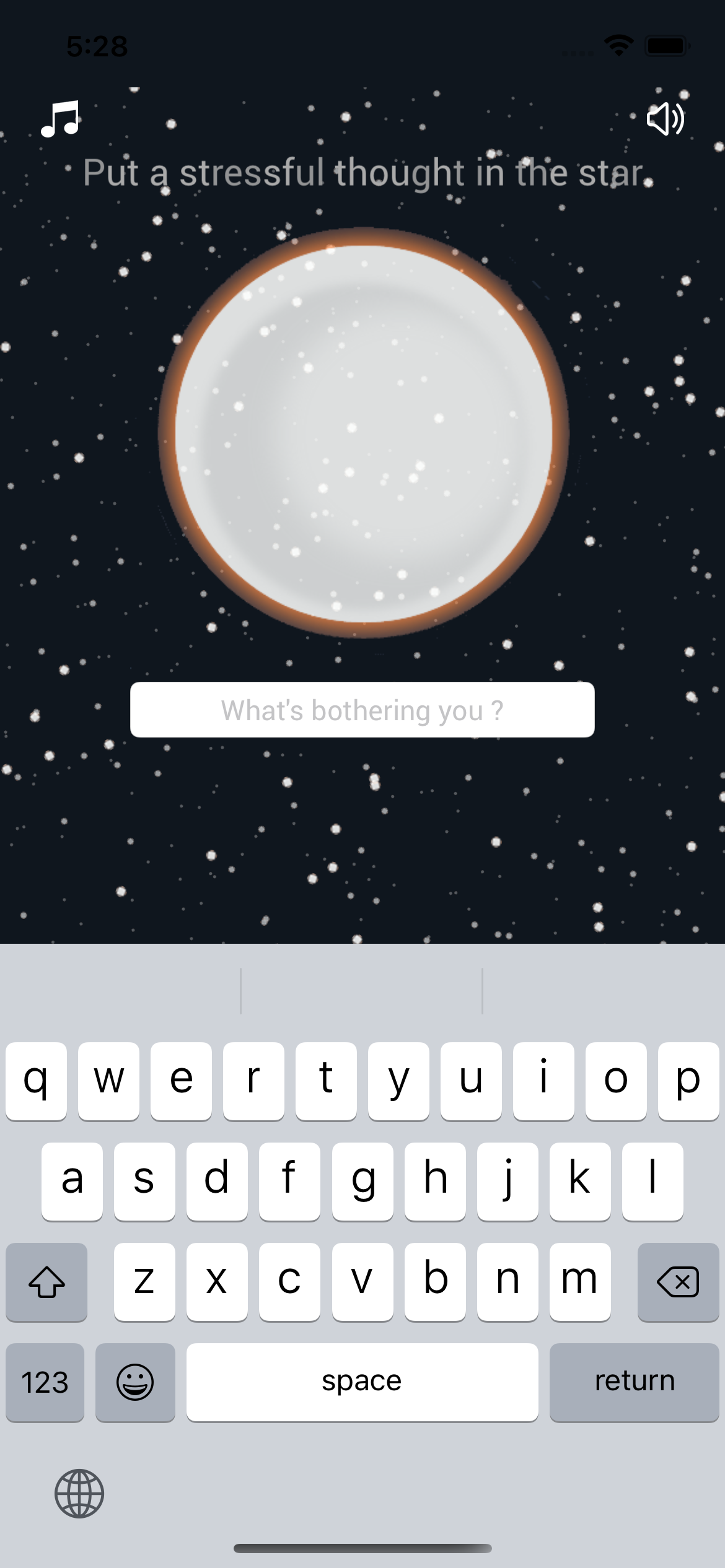
Task: Tap the return key on keyboard
Action: pos(634,1381)
